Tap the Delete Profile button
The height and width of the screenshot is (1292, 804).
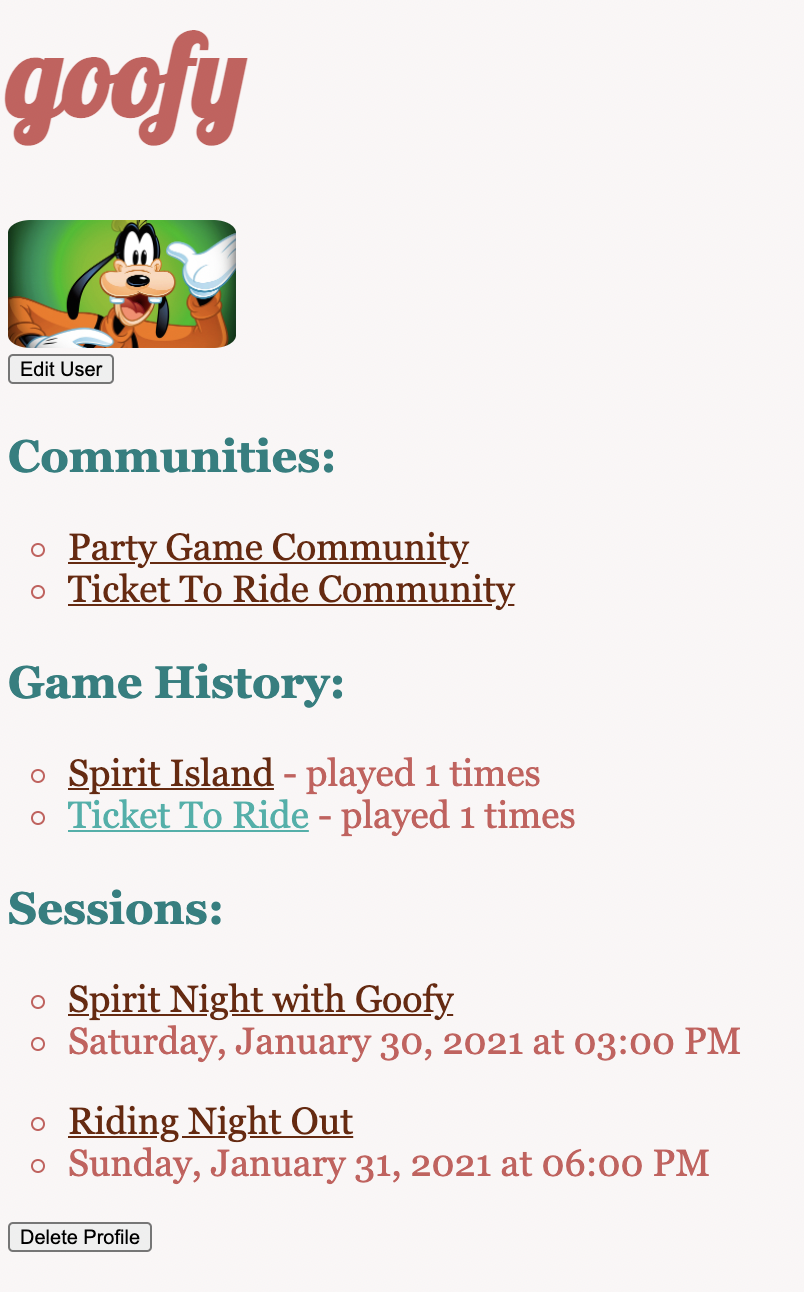[80, 1237]
